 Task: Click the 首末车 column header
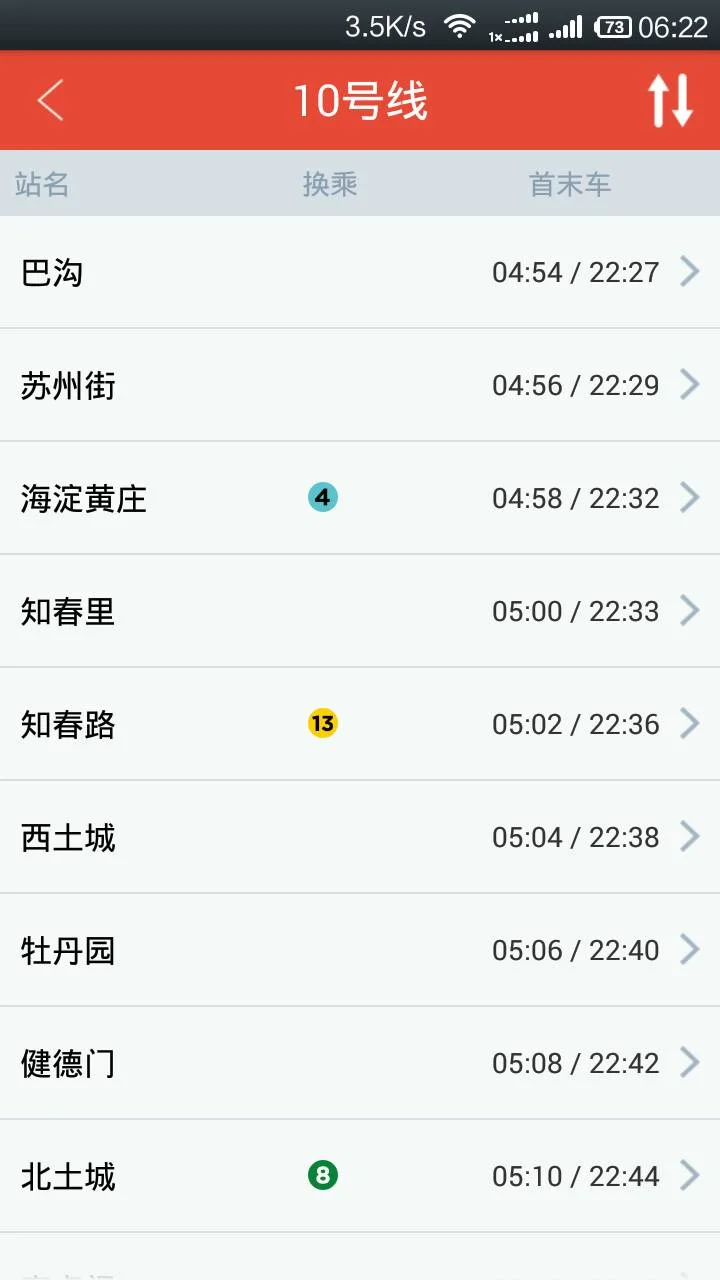tap(570, 183)
